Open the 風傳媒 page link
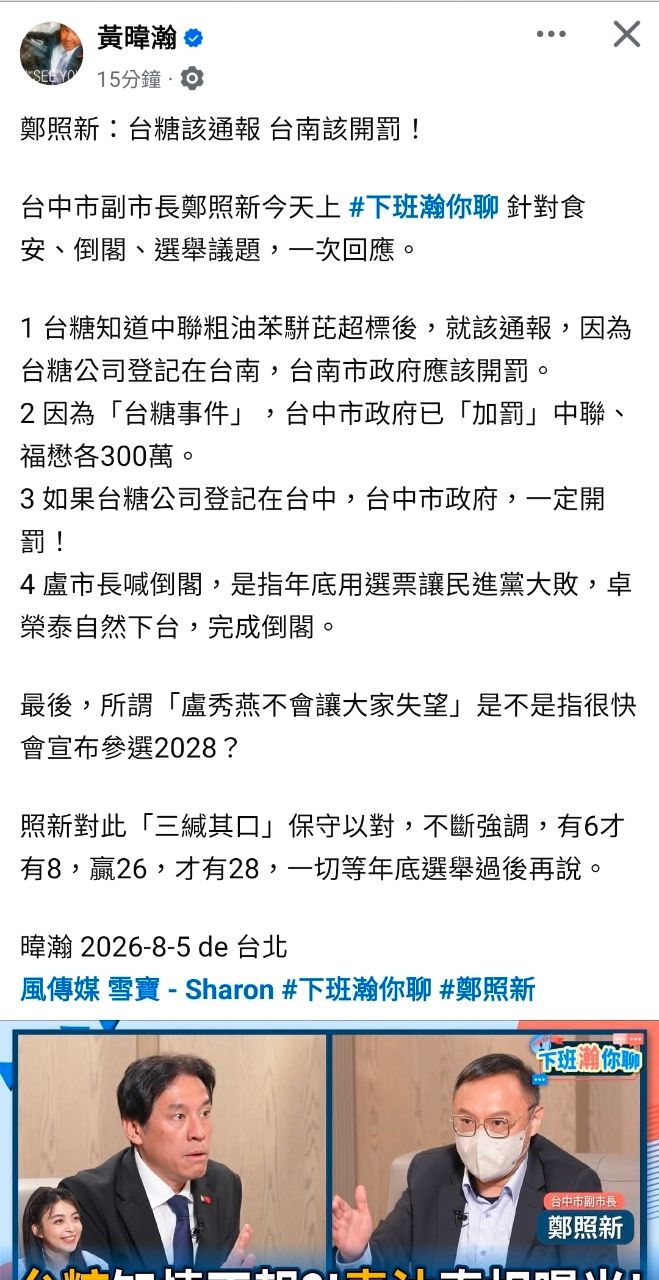 60,990
